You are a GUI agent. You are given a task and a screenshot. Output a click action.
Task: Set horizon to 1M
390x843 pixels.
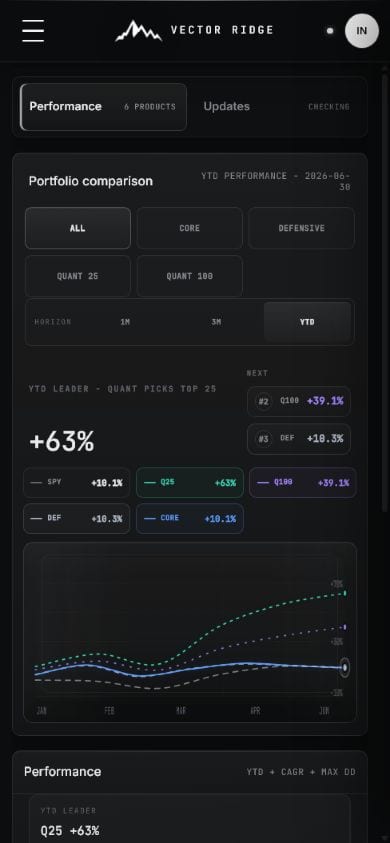pyautogui.click(x=125, y=322)
